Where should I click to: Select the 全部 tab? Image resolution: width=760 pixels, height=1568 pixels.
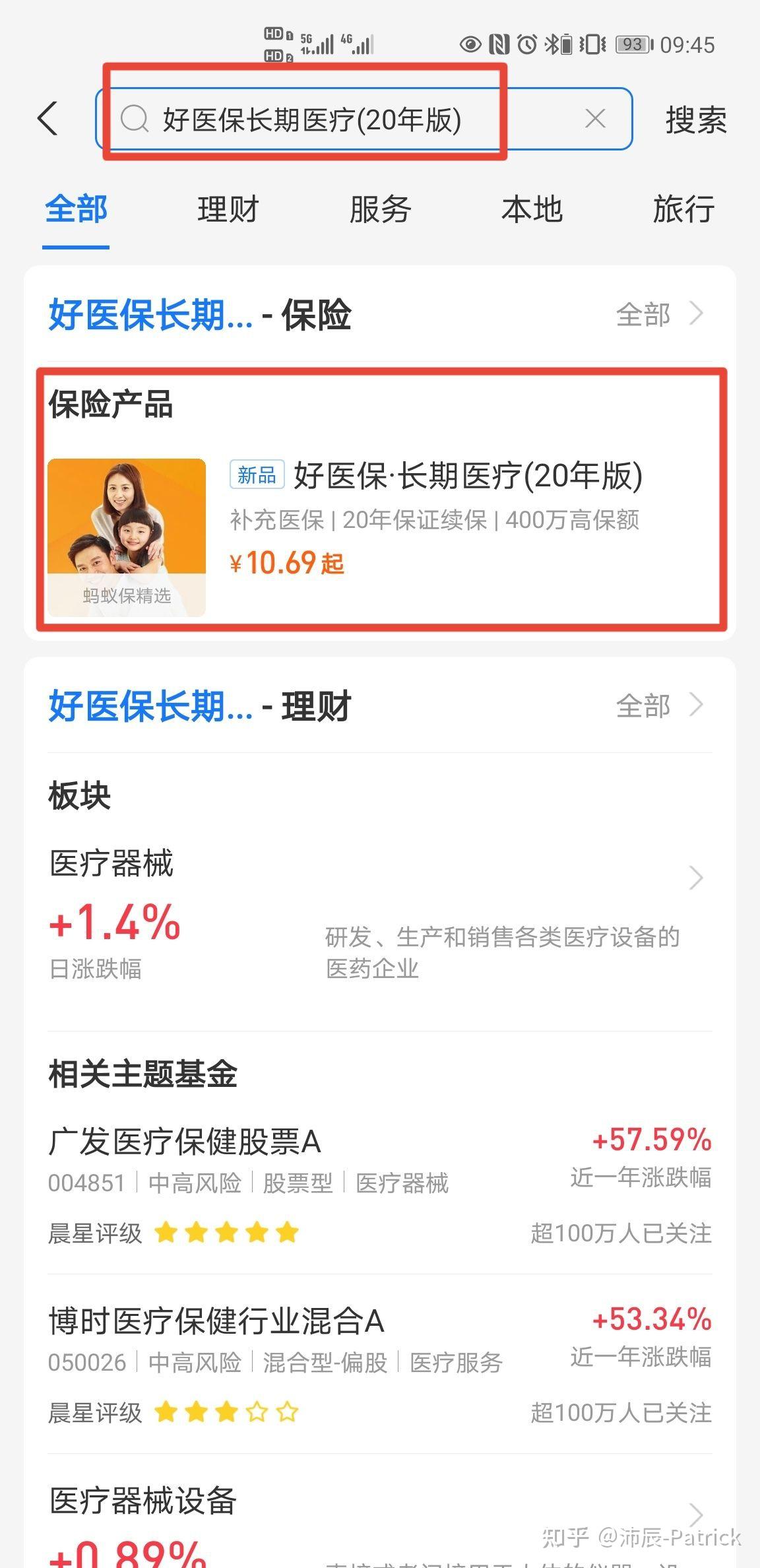76,209
